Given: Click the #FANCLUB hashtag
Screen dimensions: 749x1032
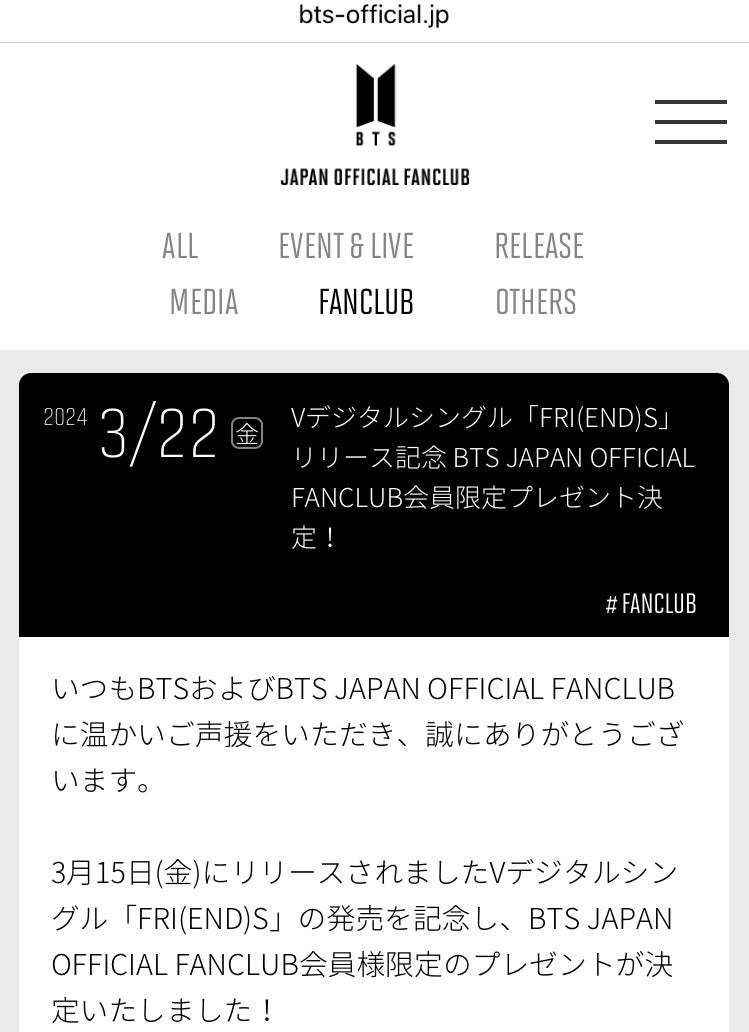Looking at the screenshot, I should click(x=651, y=604).
